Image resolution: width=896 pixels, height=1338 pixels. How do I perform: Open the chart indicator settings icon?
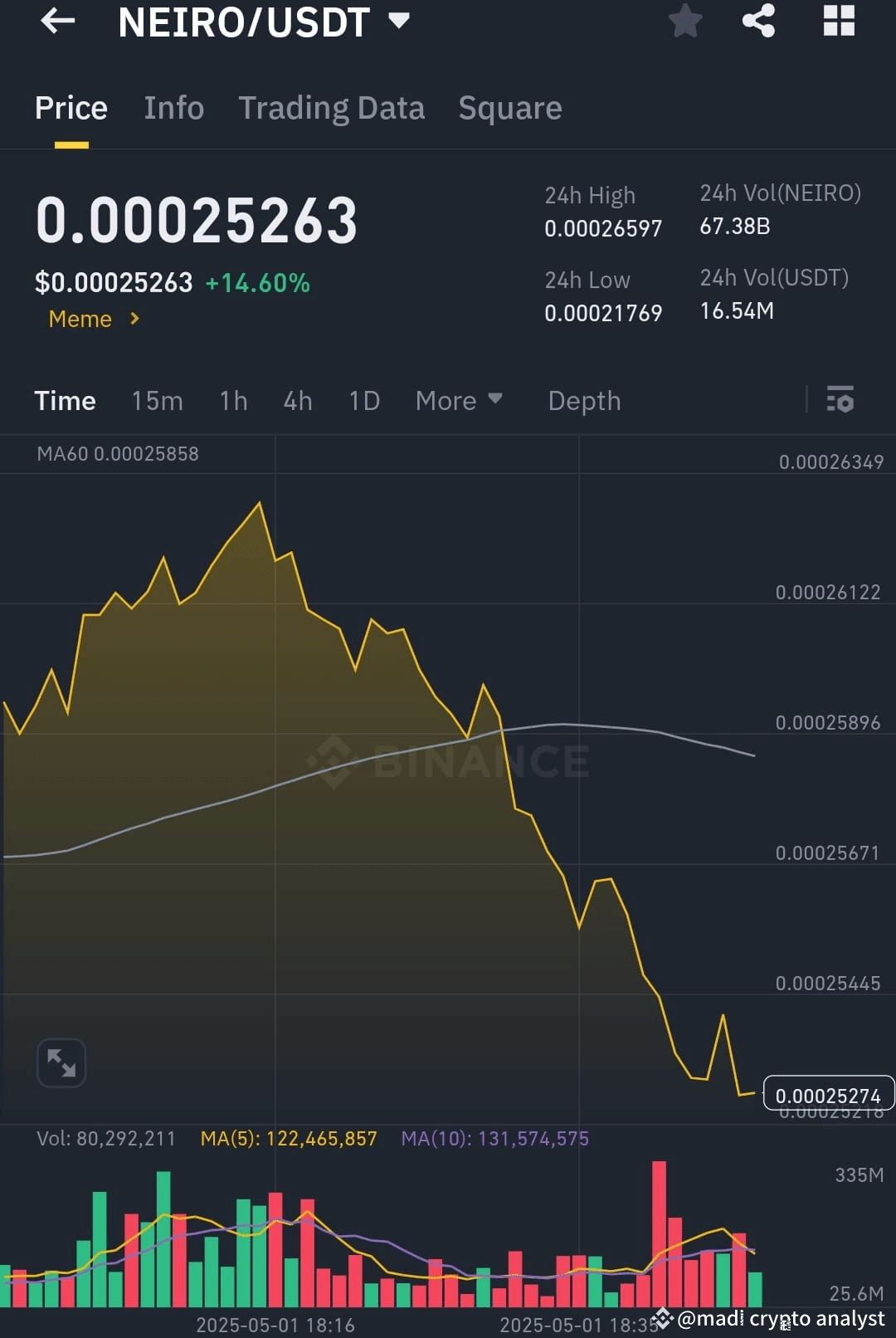(840, 400)
